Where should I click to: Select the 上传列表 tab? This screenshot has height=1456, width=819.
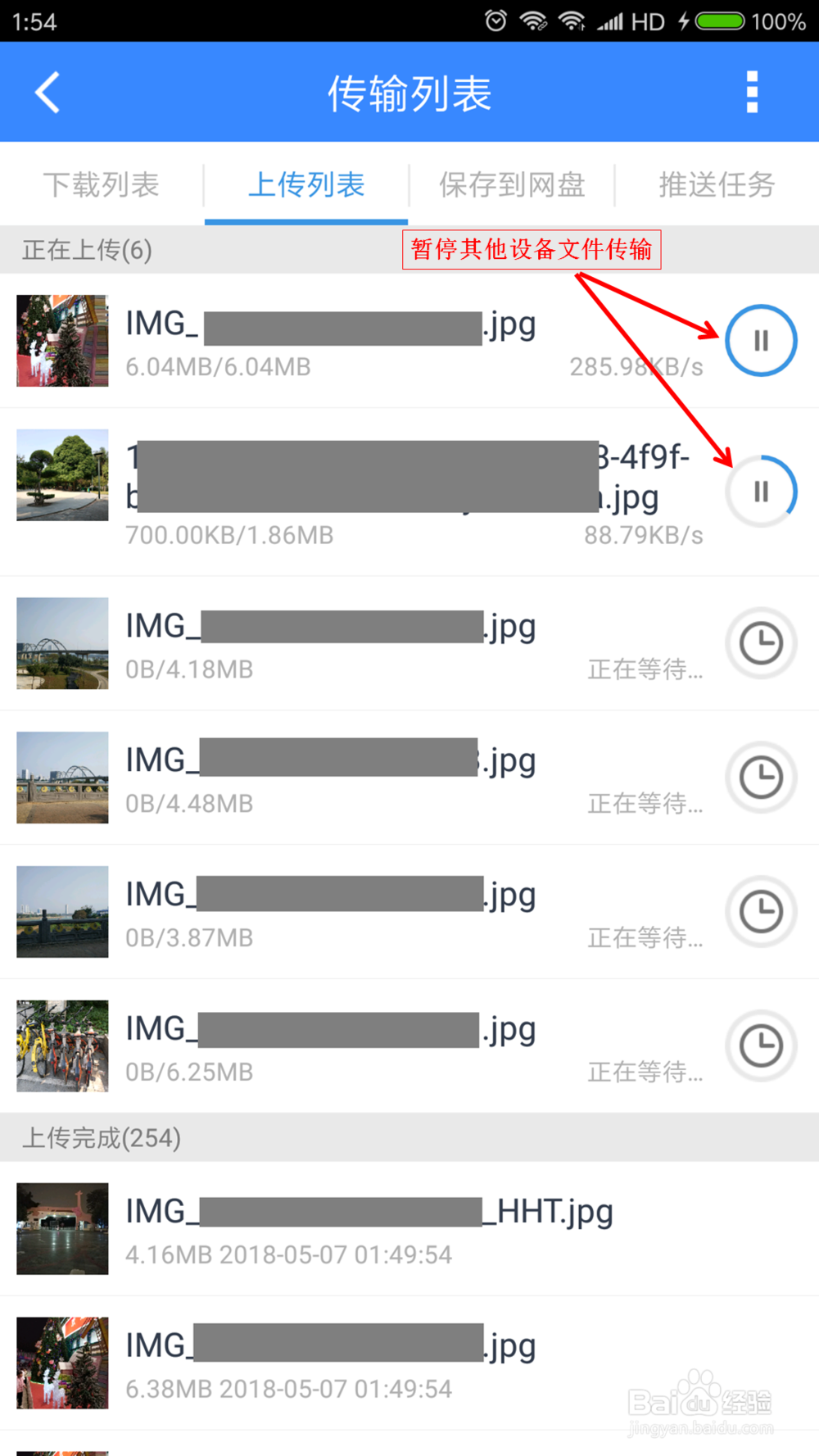306,185
